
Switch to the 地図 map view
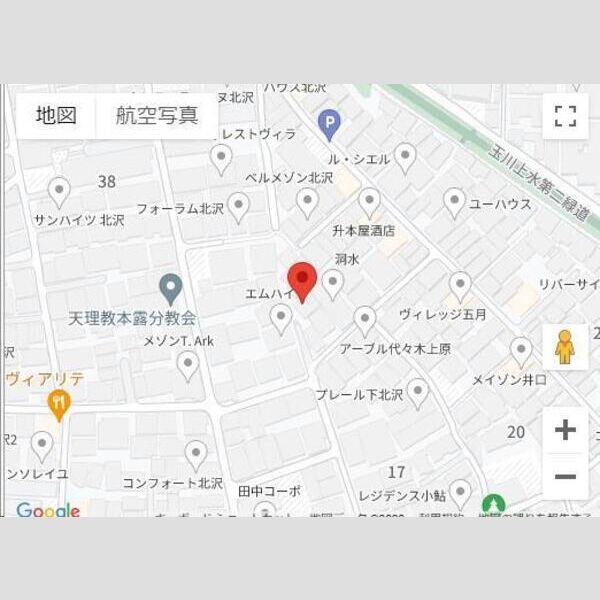[x=56, y=115]
